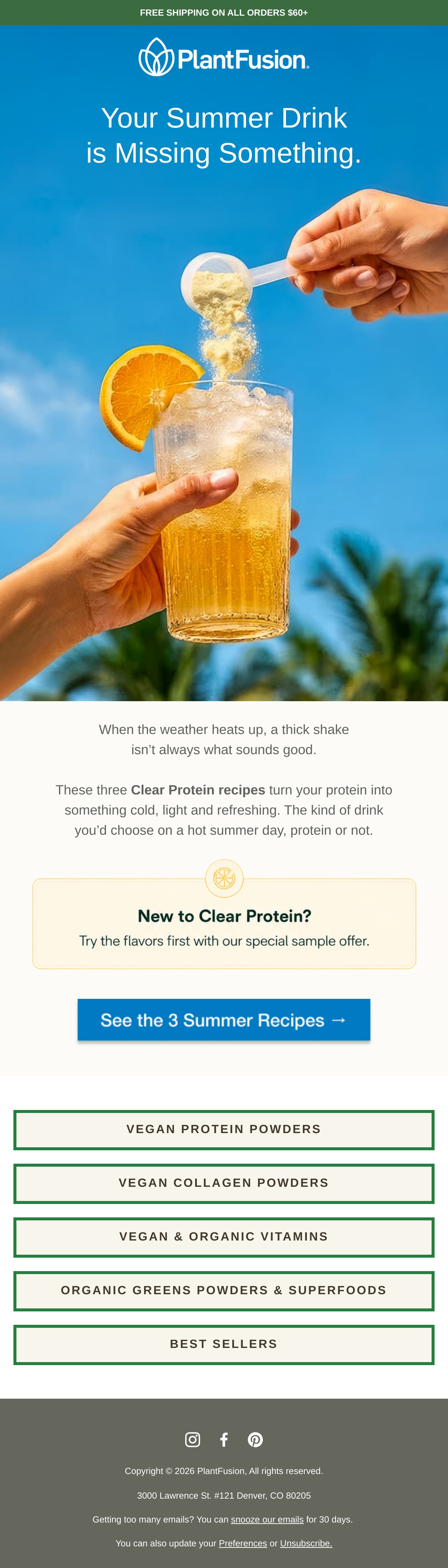448x1568 pixels.
Task: Tap the snooze our emails link
Action: click(267, 1519)
